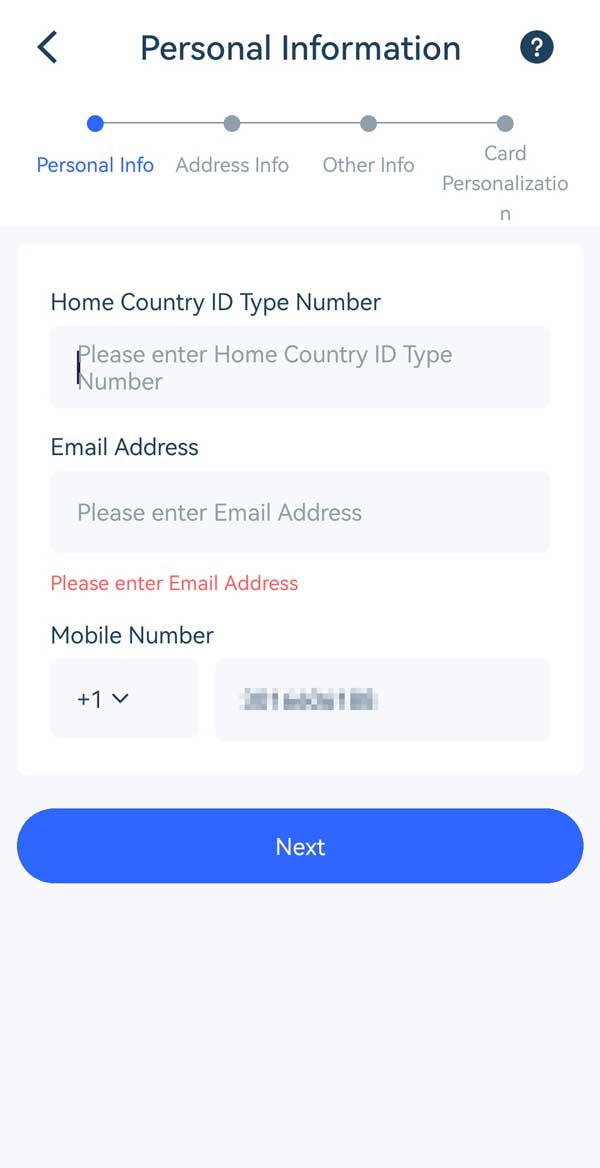
Task: Open the help question mark icon
Action: coord(536,47)
